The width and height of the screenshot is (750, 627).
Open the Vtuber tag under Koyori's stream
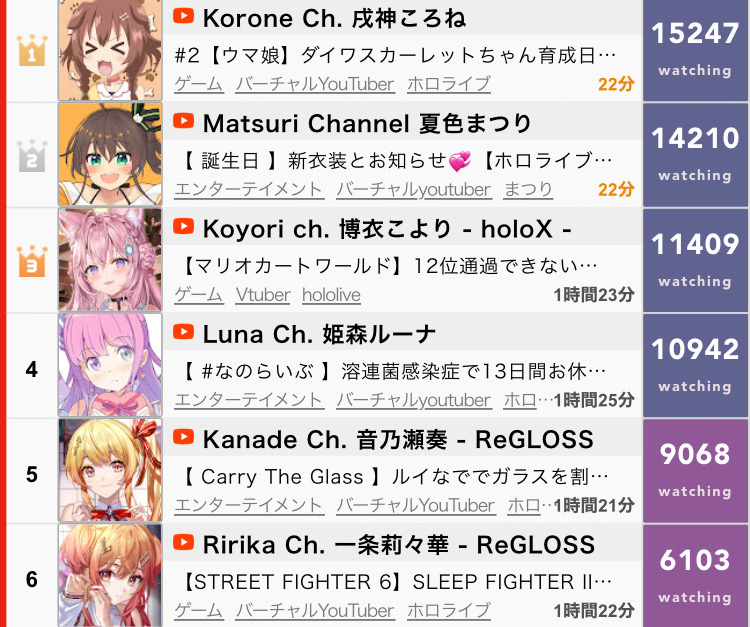[x=263, y=295]
